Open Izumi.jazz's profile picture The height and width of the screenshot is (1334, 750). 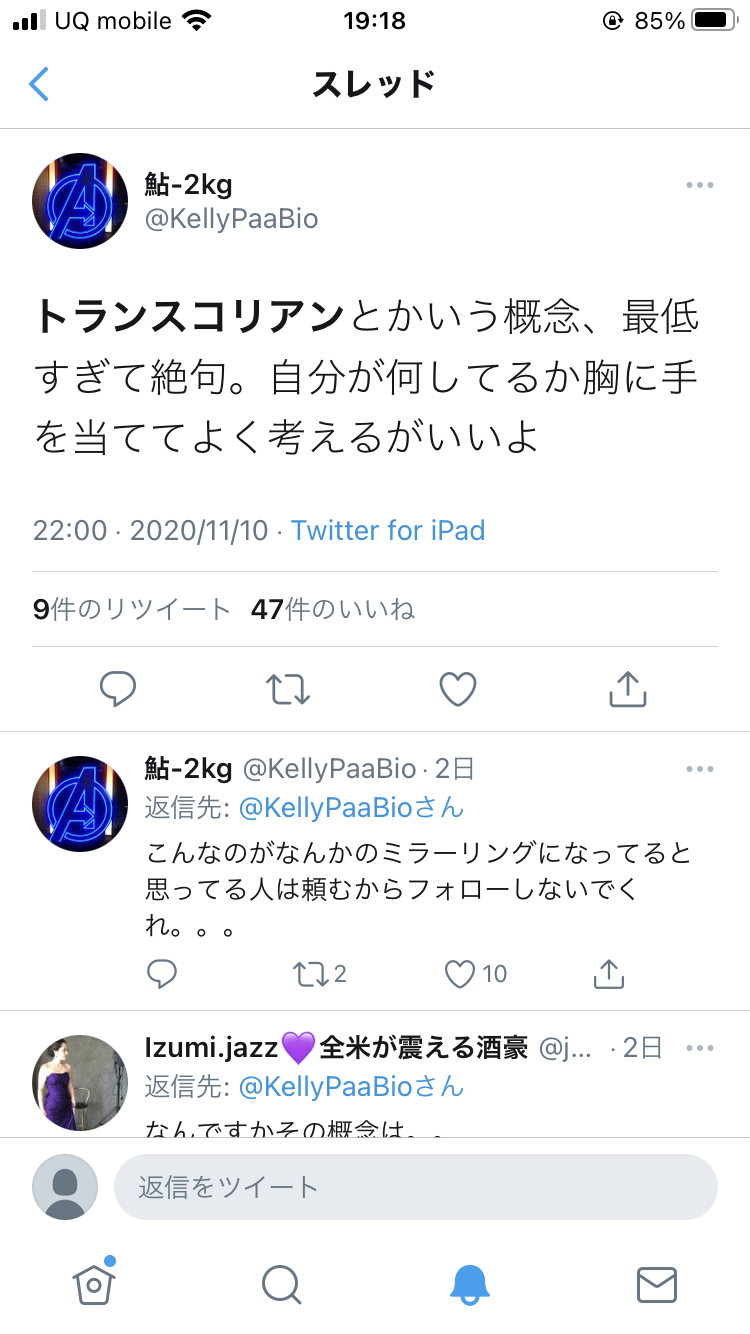(80, 1083)
